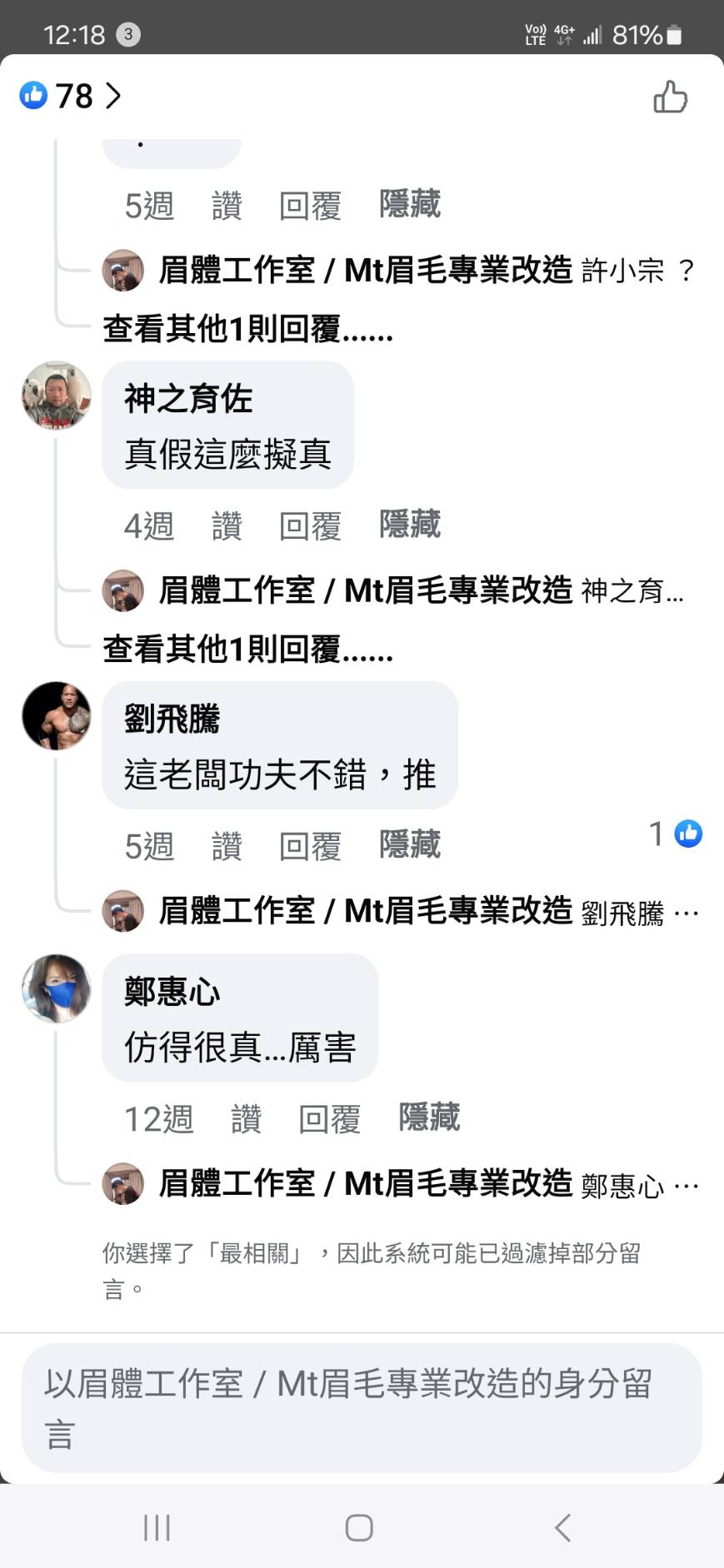The width and height of the screenshot is (724, 1568).
Task: Reply to 劉飛騰's comment
Action: click(310, 846)
